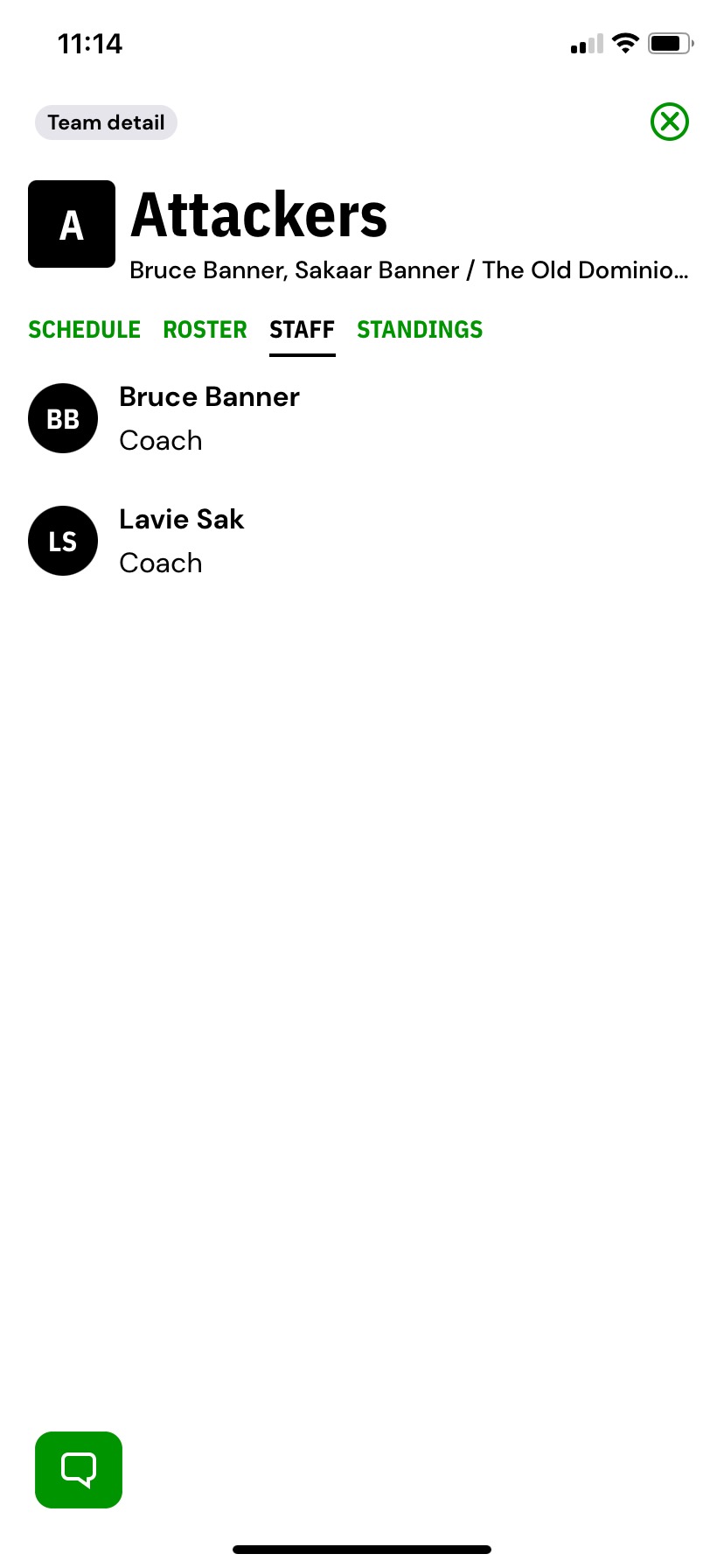This screenshot has width=724, height=1568.
Task: Open the Roster tab
Action: (x=205, y=330)
